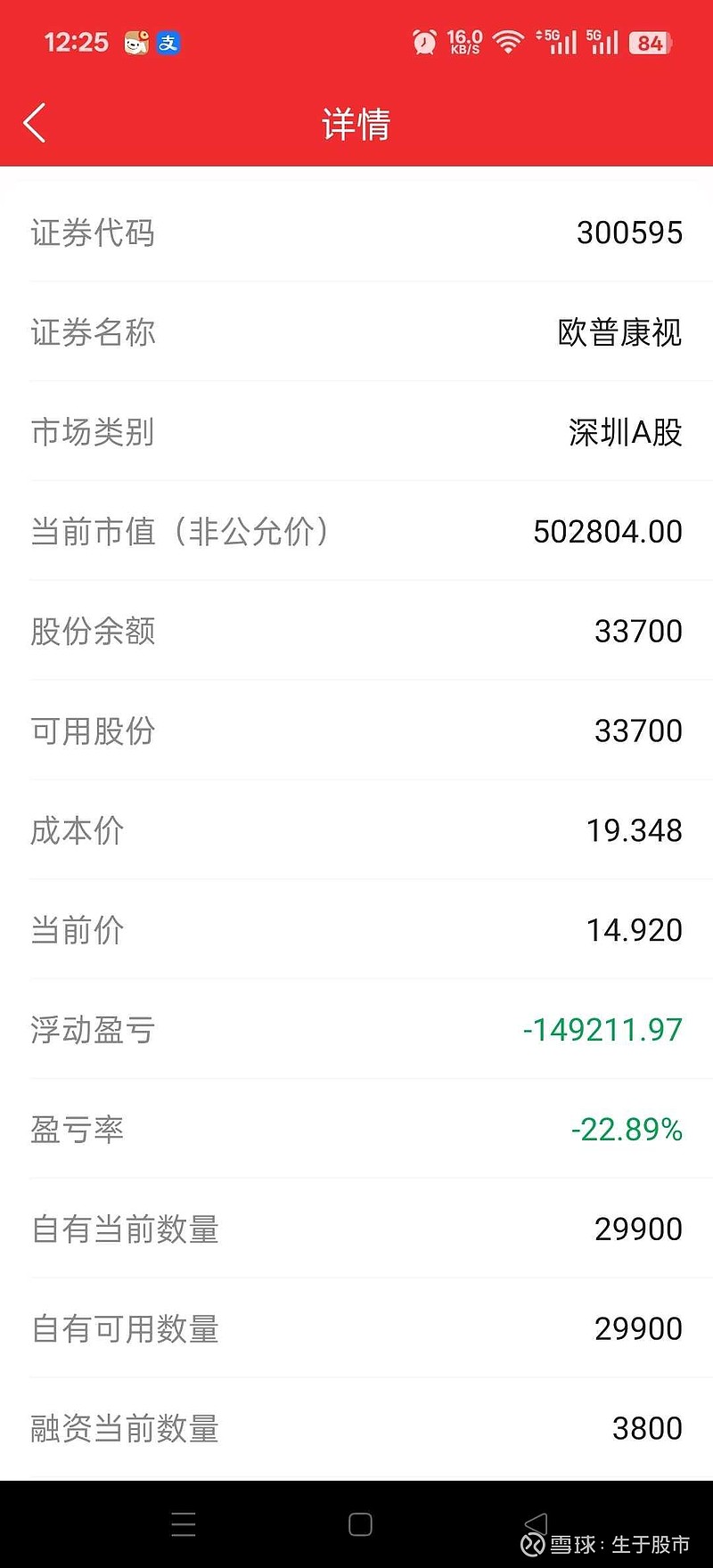
Task: Tap the navigation back triangle
Action: (x=537, y=1519)
